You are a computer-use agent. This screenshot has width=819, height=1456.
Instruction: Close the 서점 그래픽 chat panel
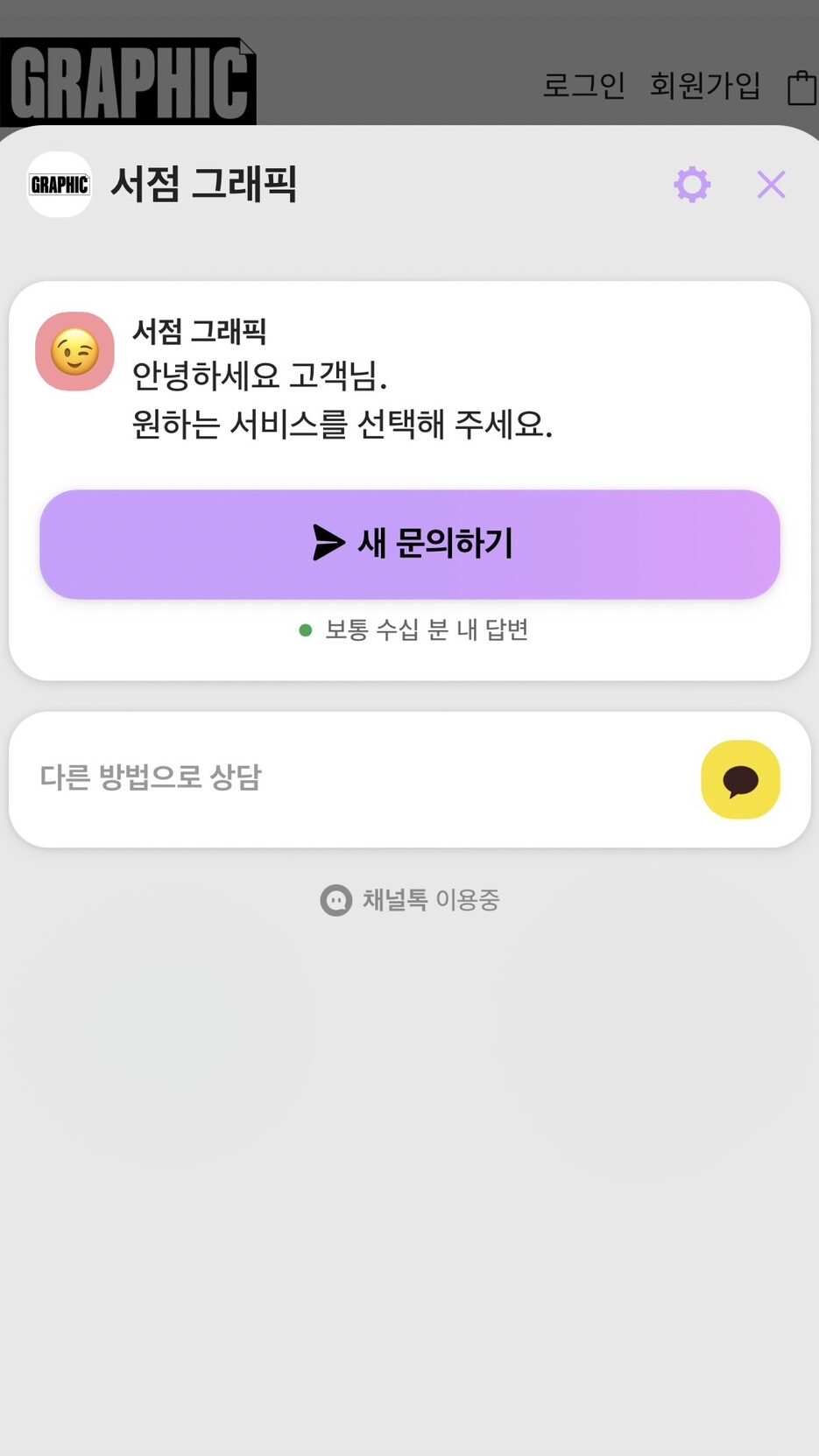coord(771,185)
